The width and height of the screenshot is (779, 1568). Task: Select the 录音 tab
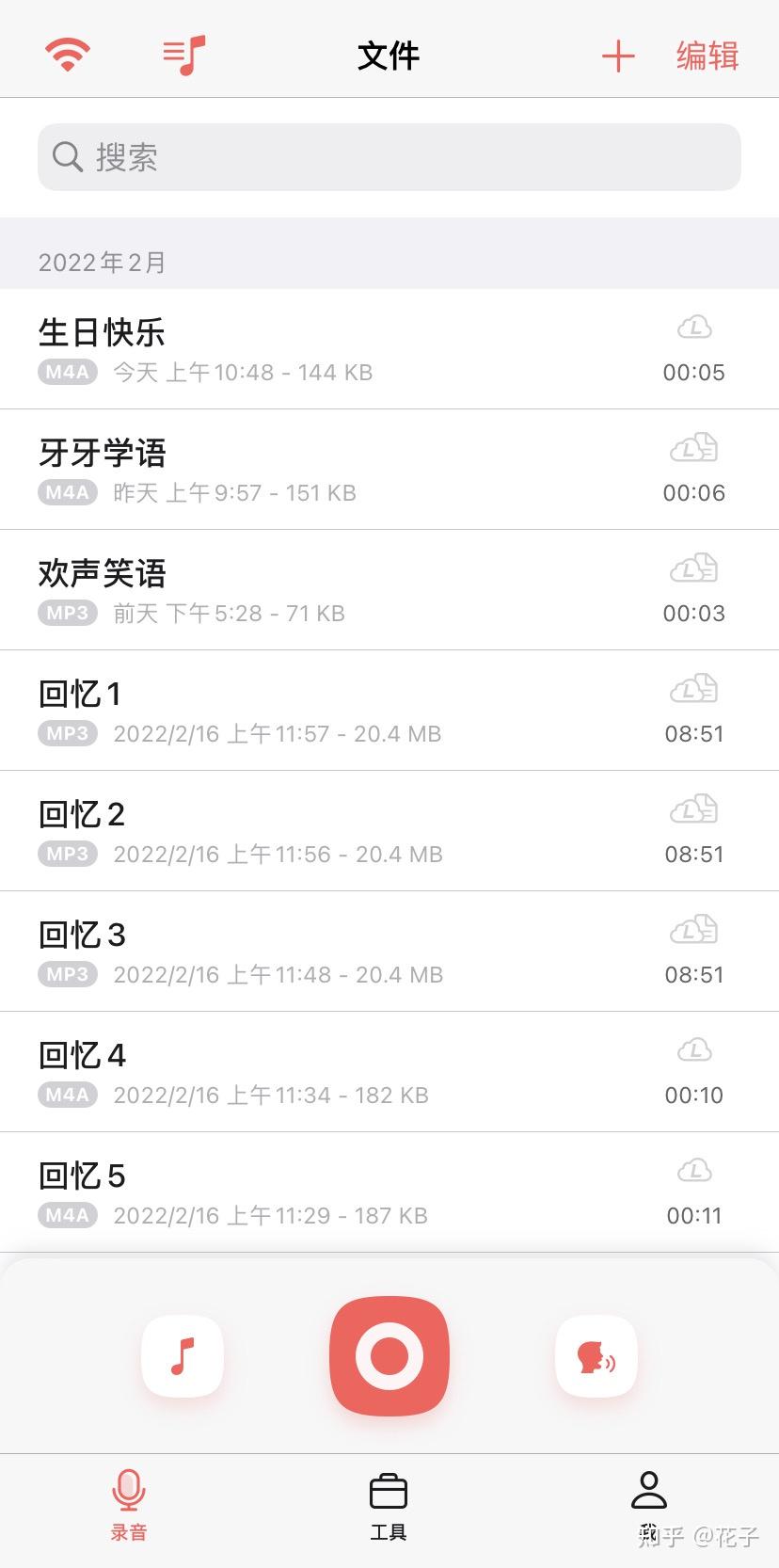[129, 1506]
